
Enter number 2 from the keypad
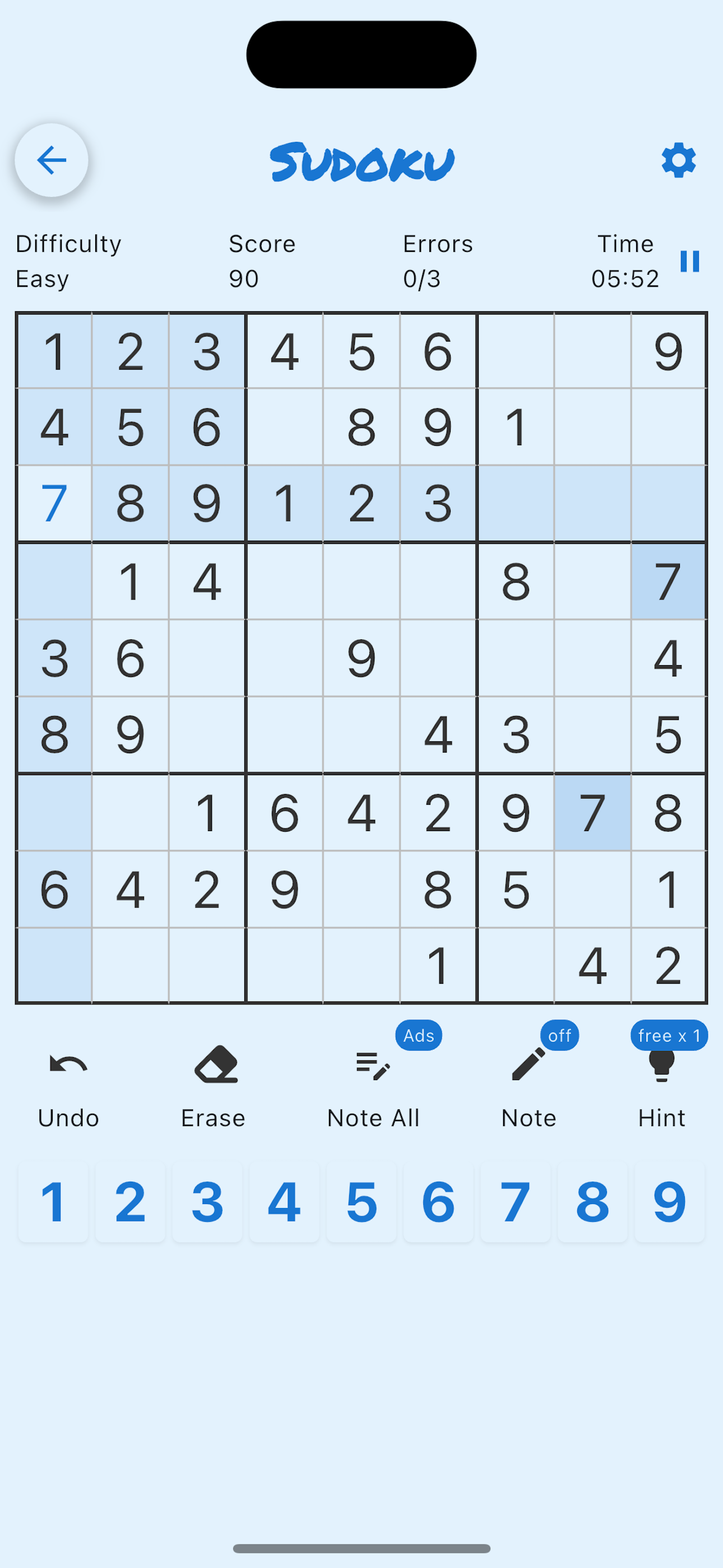coord(130,1202)
